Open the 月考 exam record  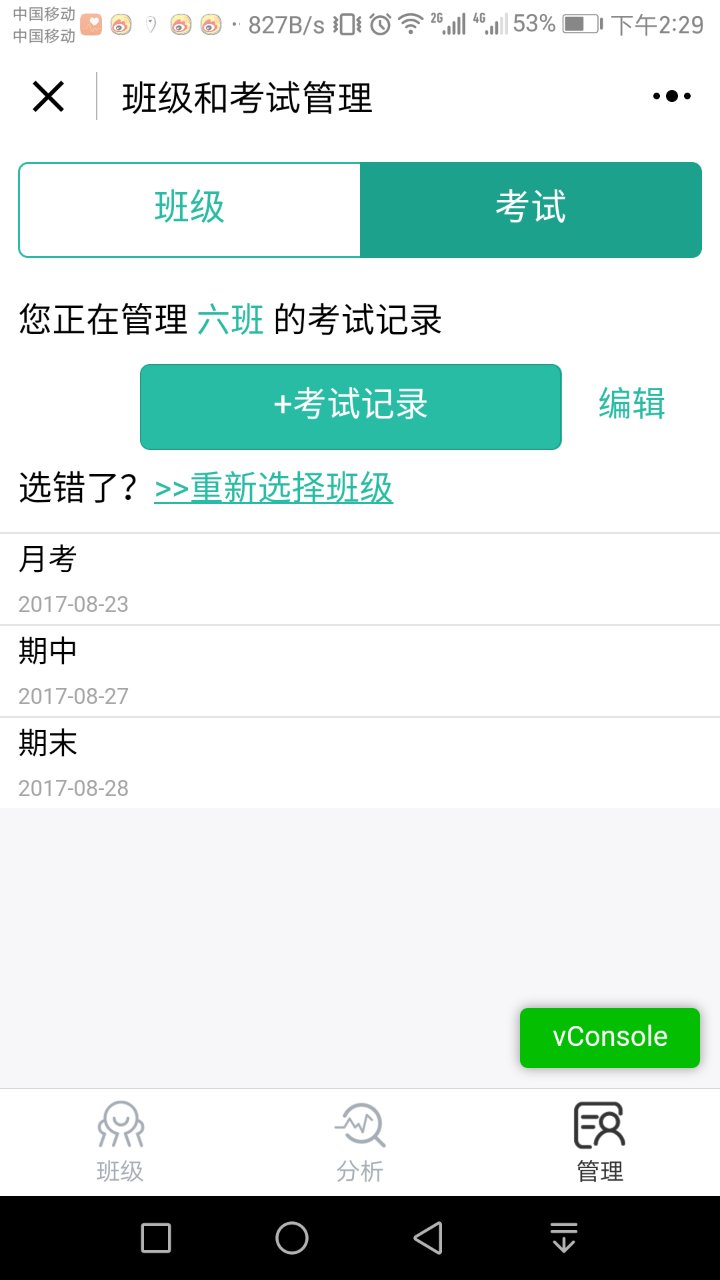(360, 579)
